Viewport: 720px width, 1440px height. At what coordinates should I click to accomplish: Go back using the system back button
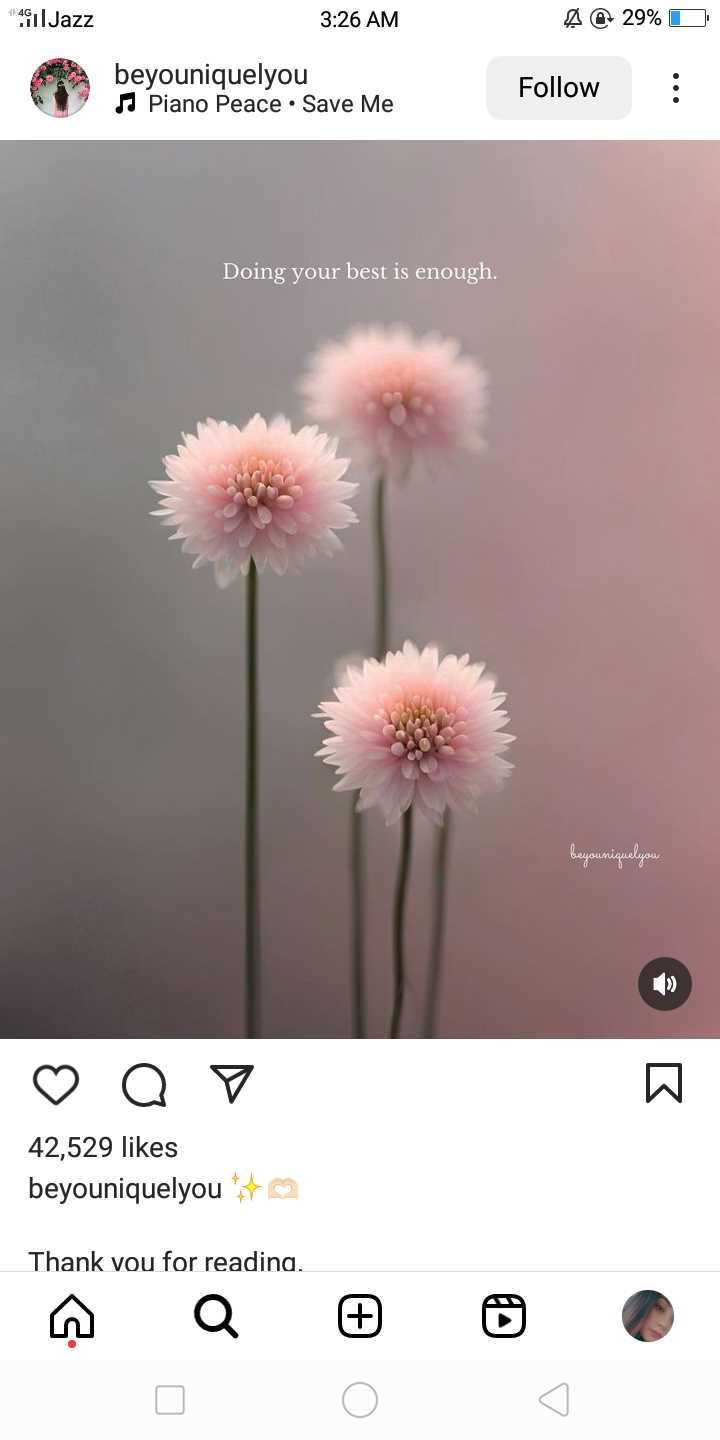(x=553, y=1400)
